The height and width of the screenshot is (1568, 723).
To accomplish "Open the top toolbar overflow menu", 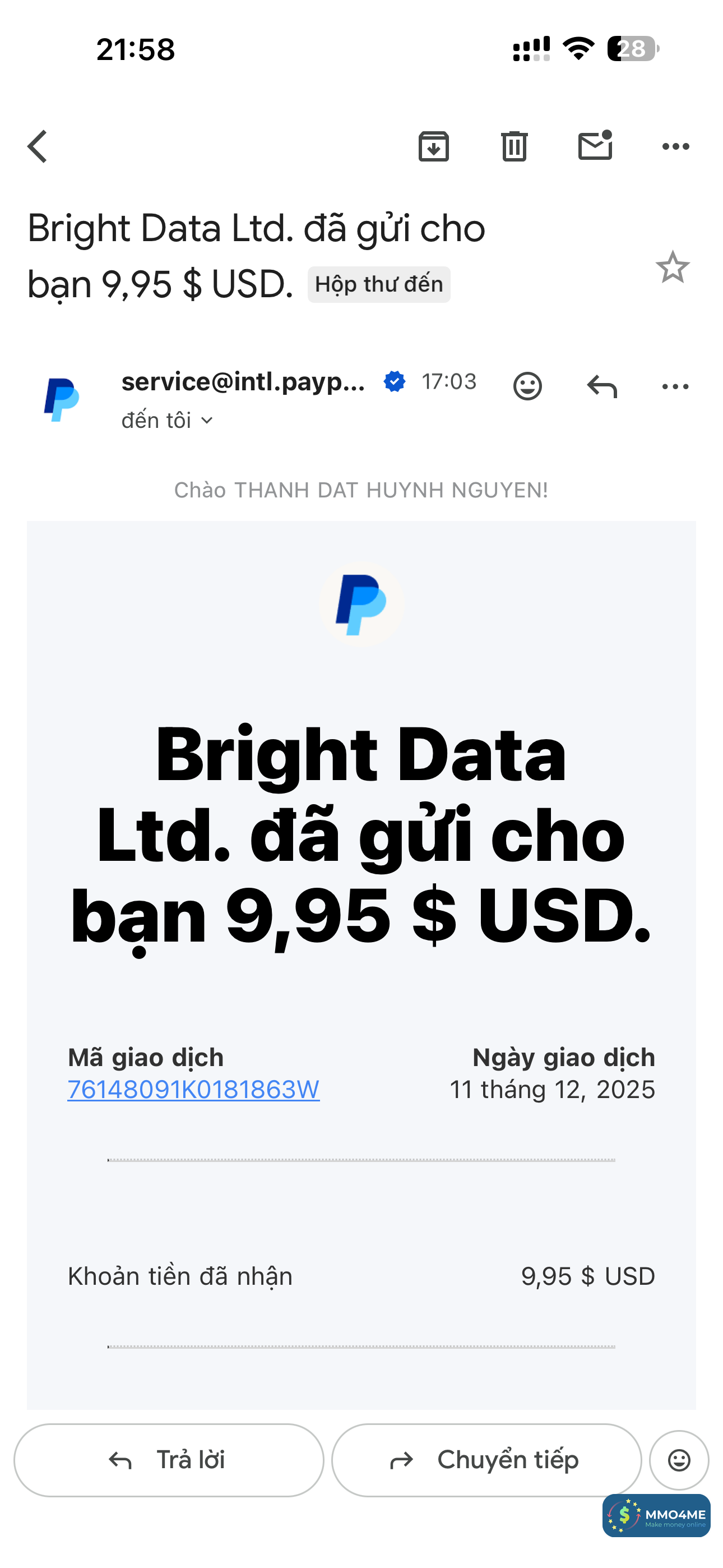I will [x=675, y=146].
